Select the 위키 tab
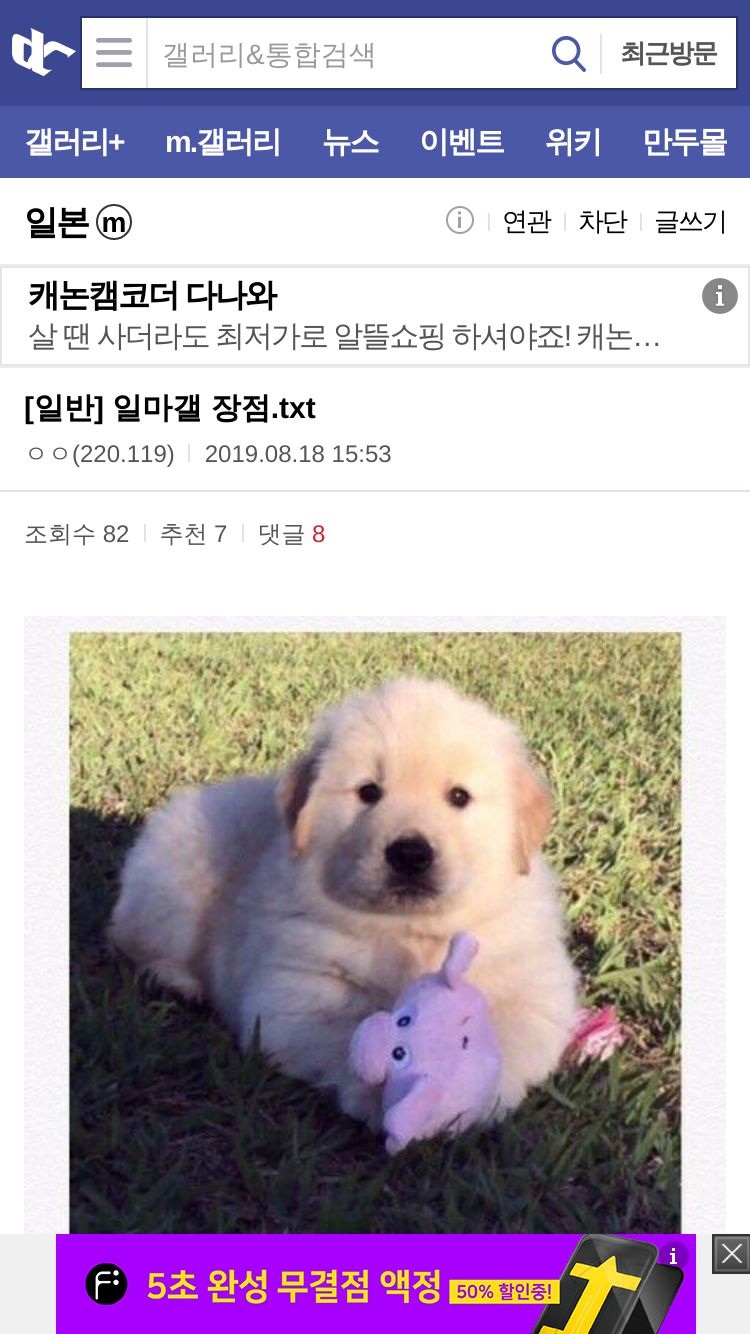 coord(573,142)
